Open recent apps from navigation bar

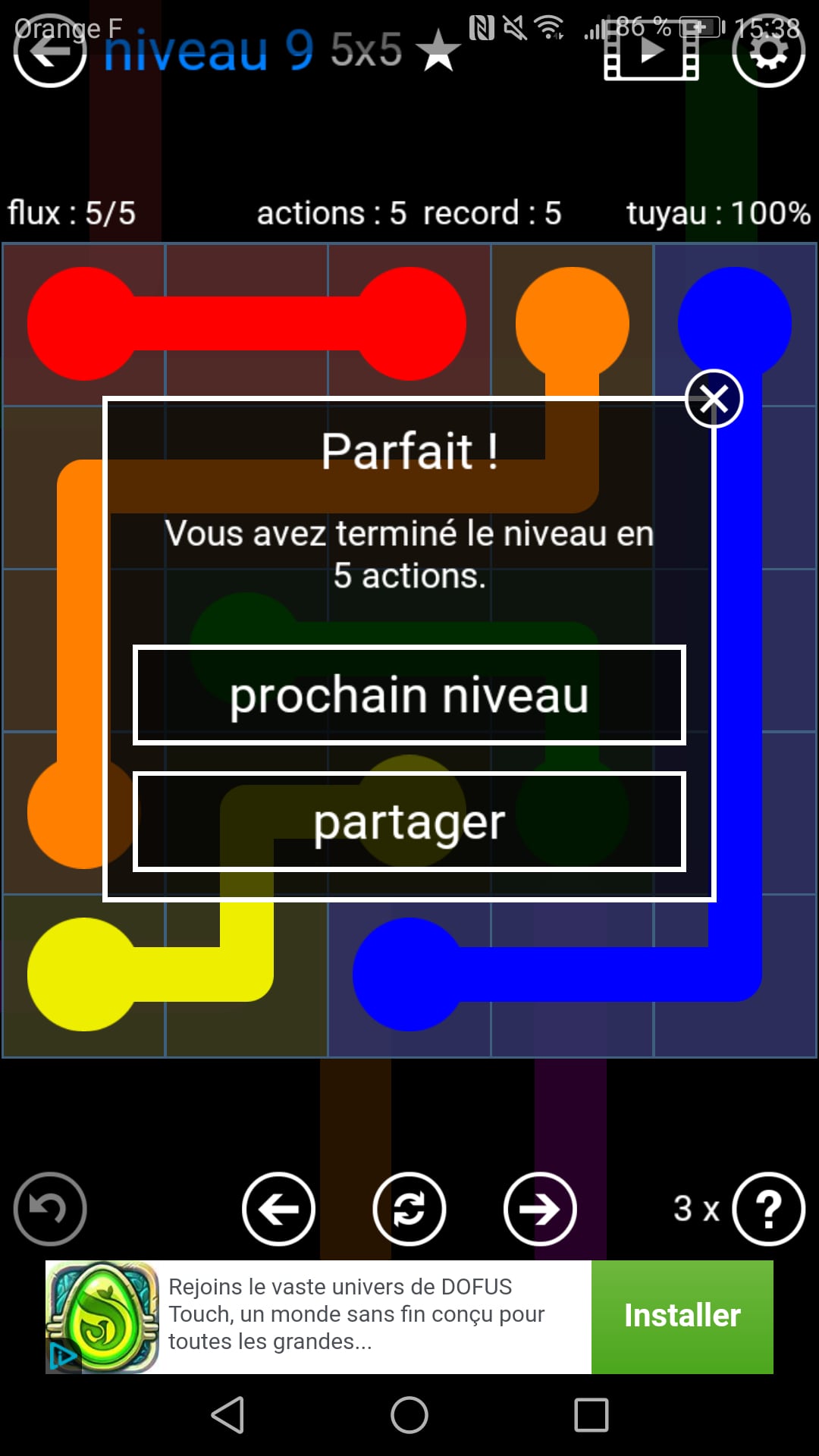click(591, 1415)
